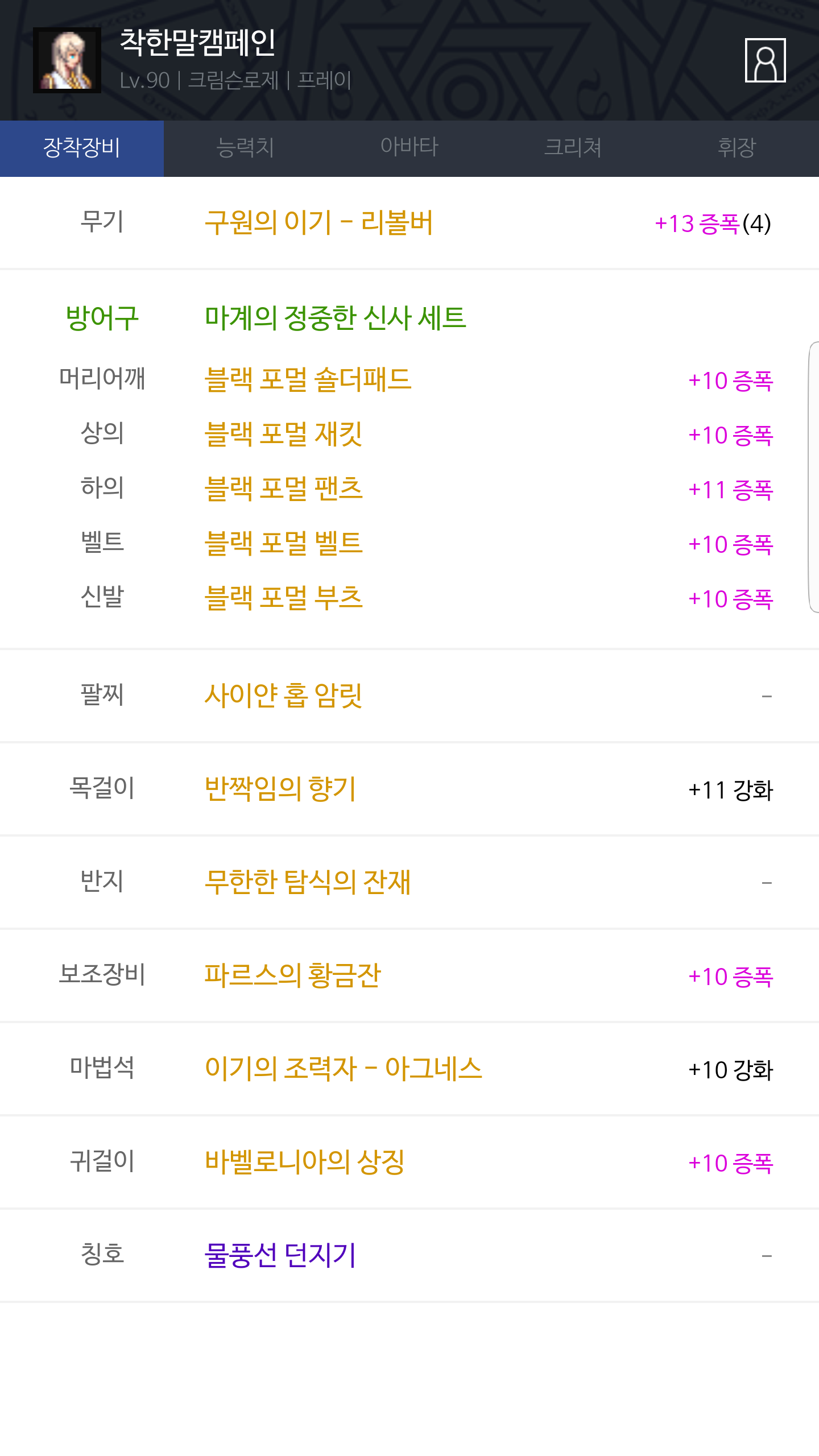The image size is (819, 1456).
Task: Switch to the 아바타 tab
Action: pyautogui.click(x=409, y=148)
